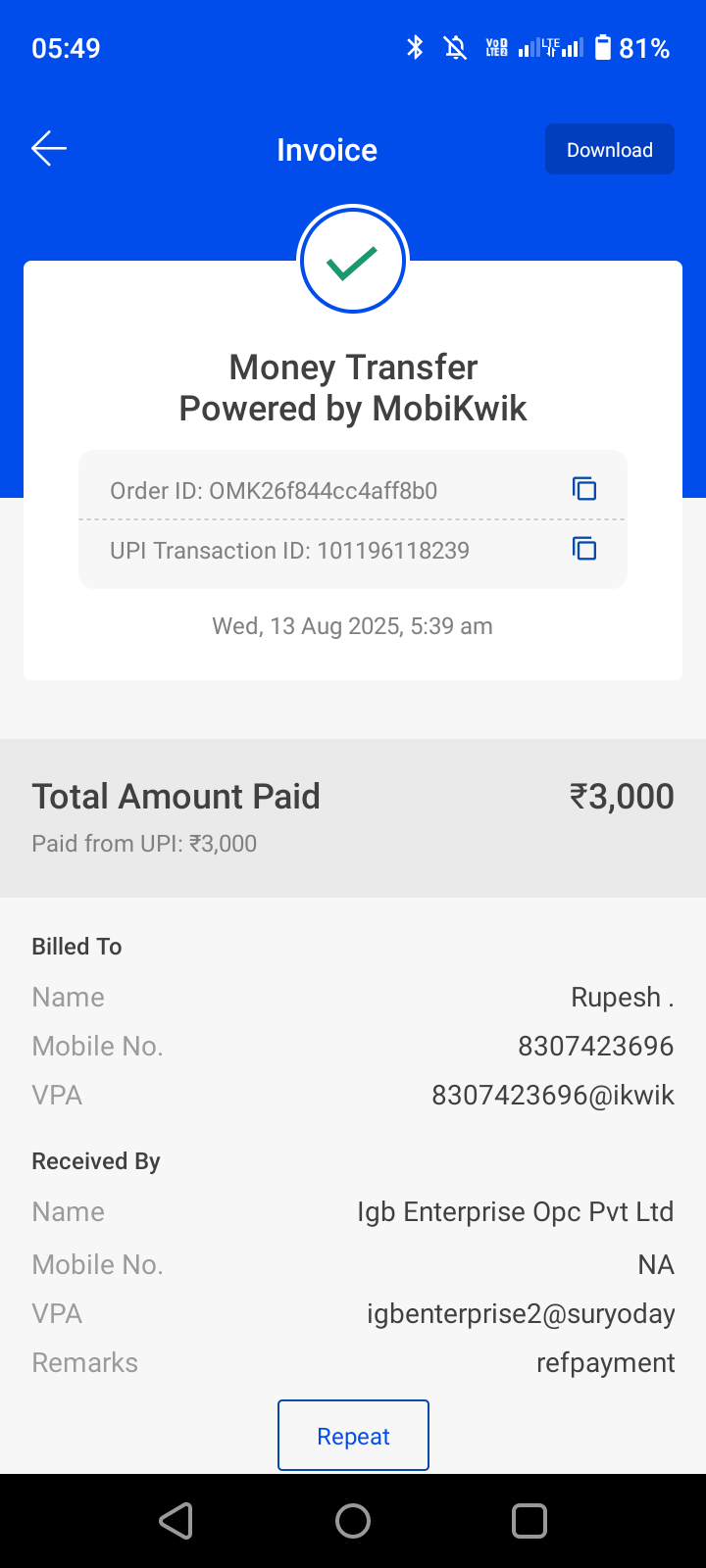This screenshot has width=706, height=1568.
Task: Go back using the top arrow
Action: [49, 149]
